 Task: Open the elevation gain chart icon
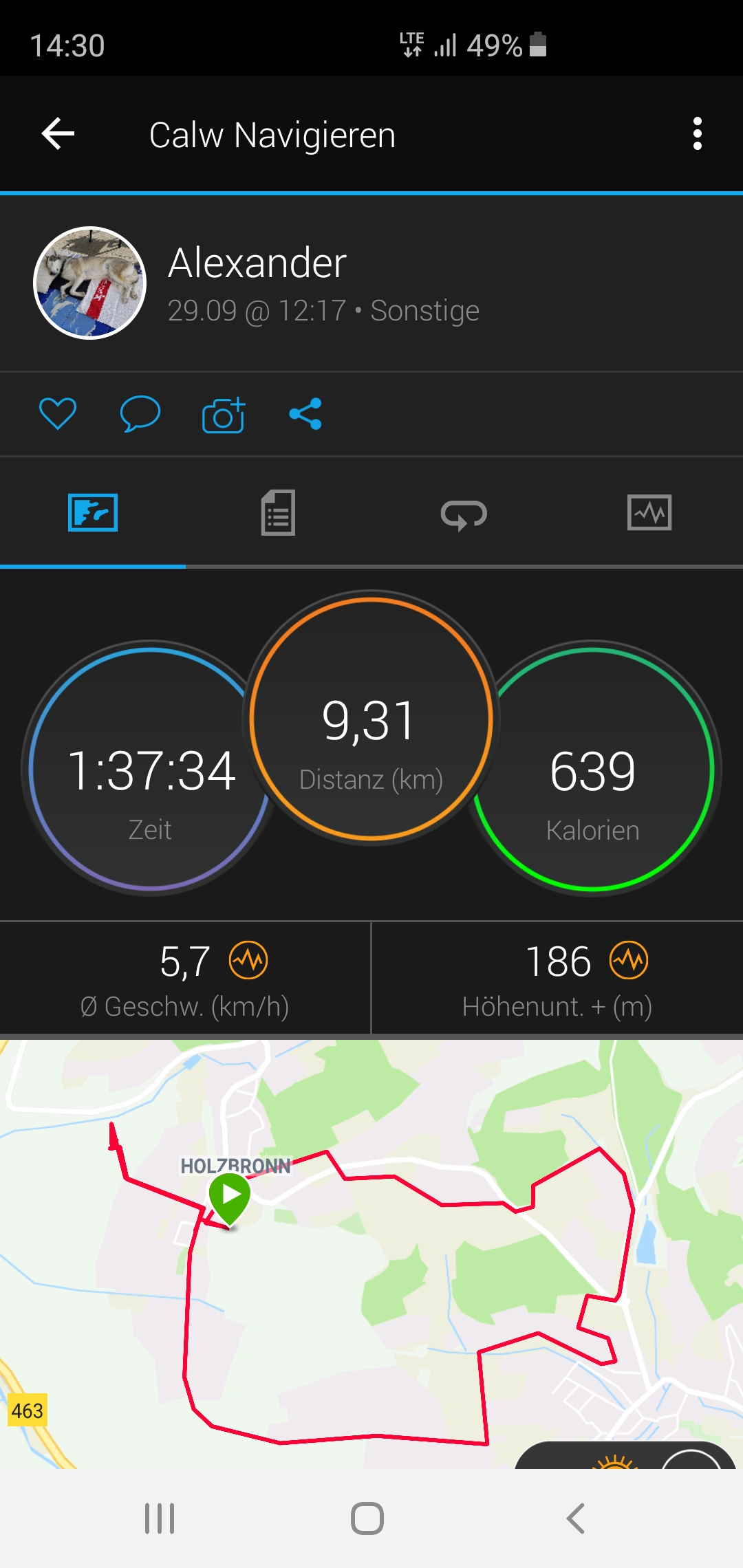(x=629, y=960)
